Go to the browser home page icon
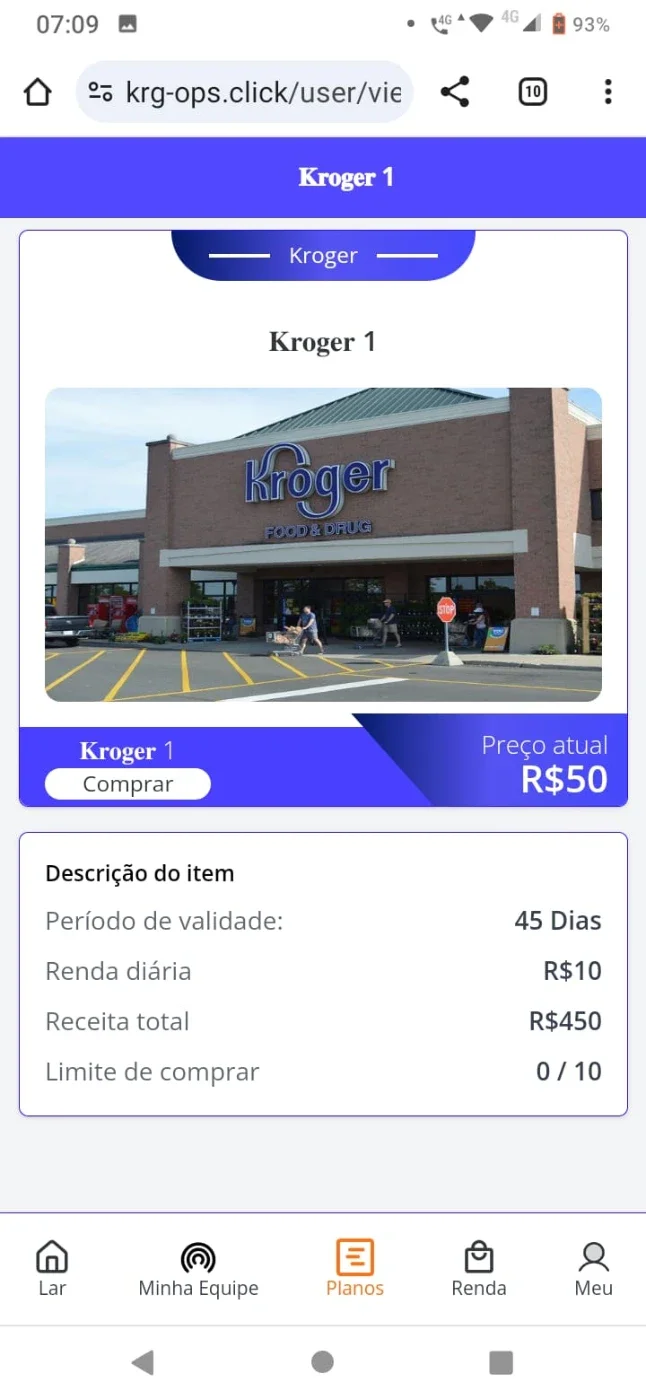The image size is (646, 1400). click(x=37, y=92)
